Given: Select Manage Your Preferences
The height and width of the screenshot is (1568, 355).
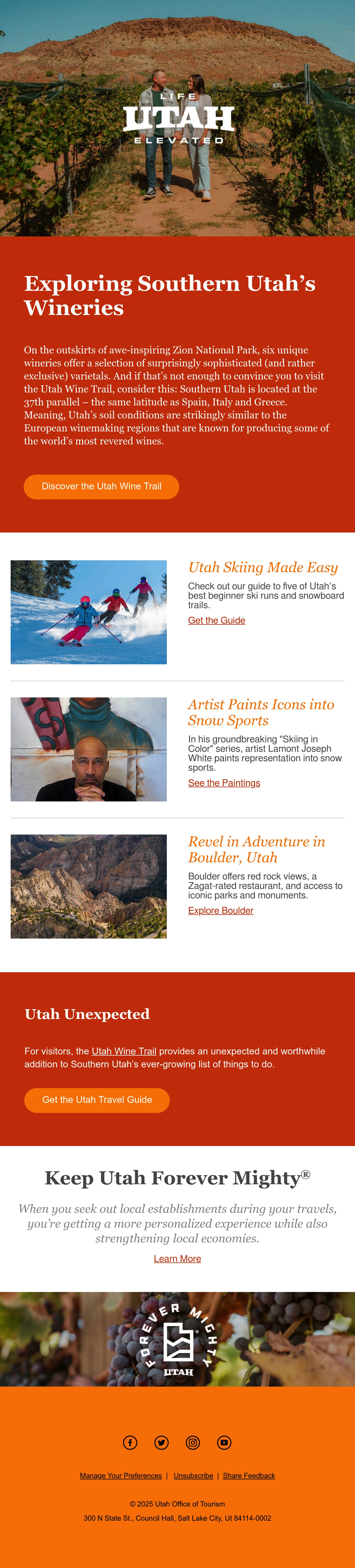Looking at the screenshot, I should tap(121, 1476).
